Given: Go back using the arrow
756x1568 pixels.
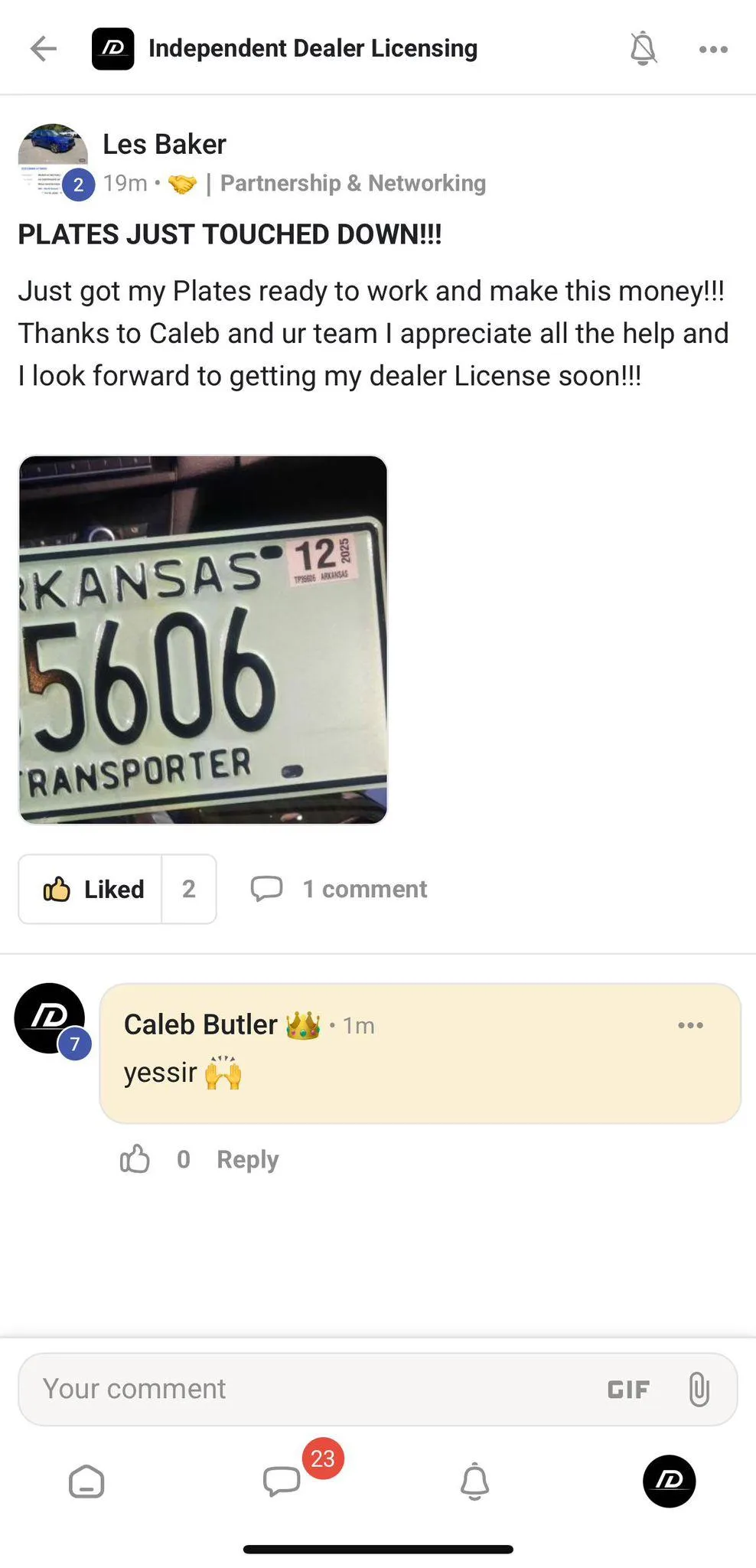Looking at the screenshot, I should pyautogui.click(x=44, y=49).
